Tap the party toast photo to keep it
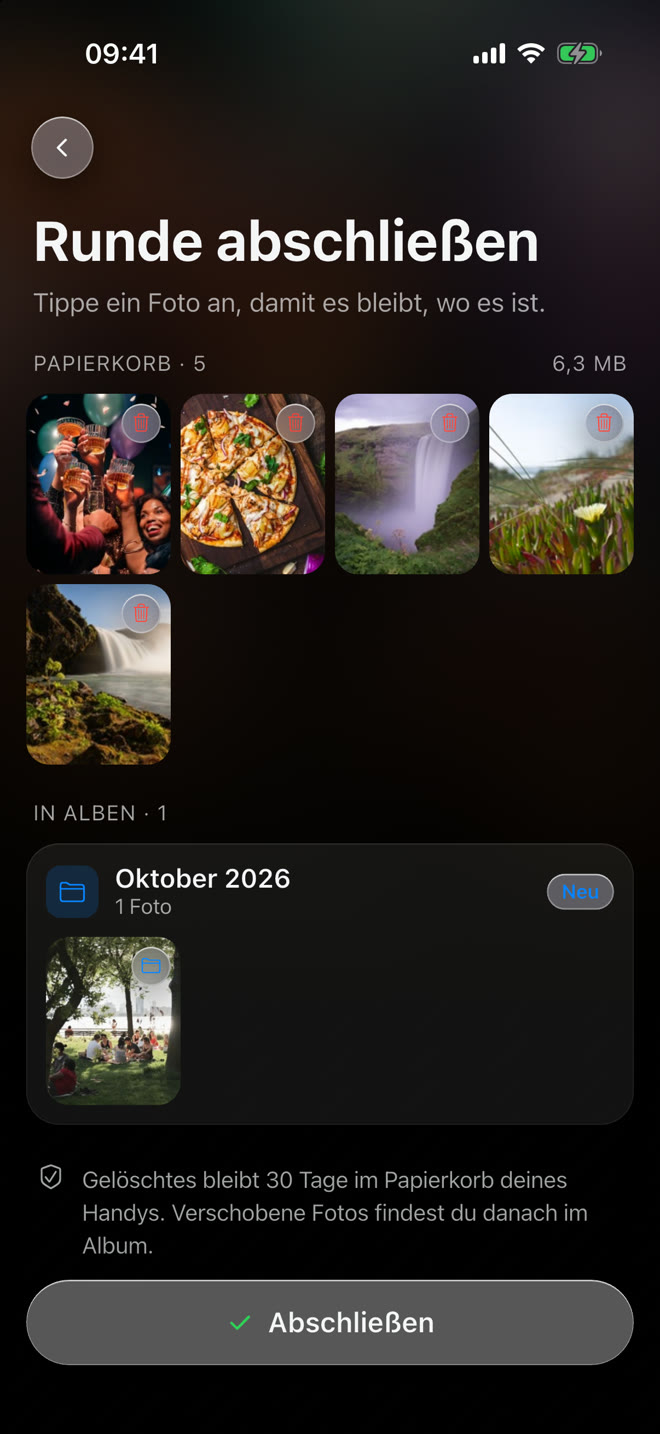The image size is (660, 1434). coord(98,484)
